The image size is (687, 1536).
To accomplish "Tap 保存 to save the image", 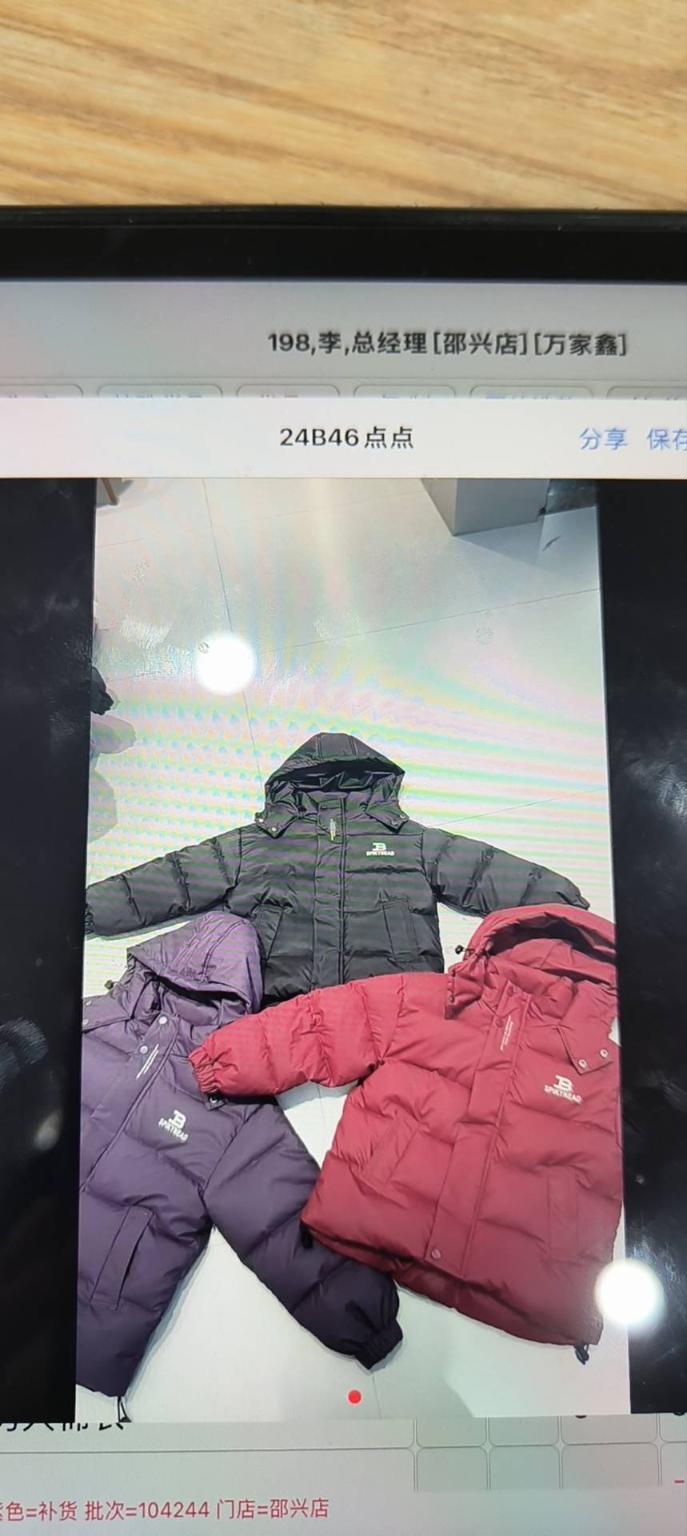I will (x=666, y=439).
